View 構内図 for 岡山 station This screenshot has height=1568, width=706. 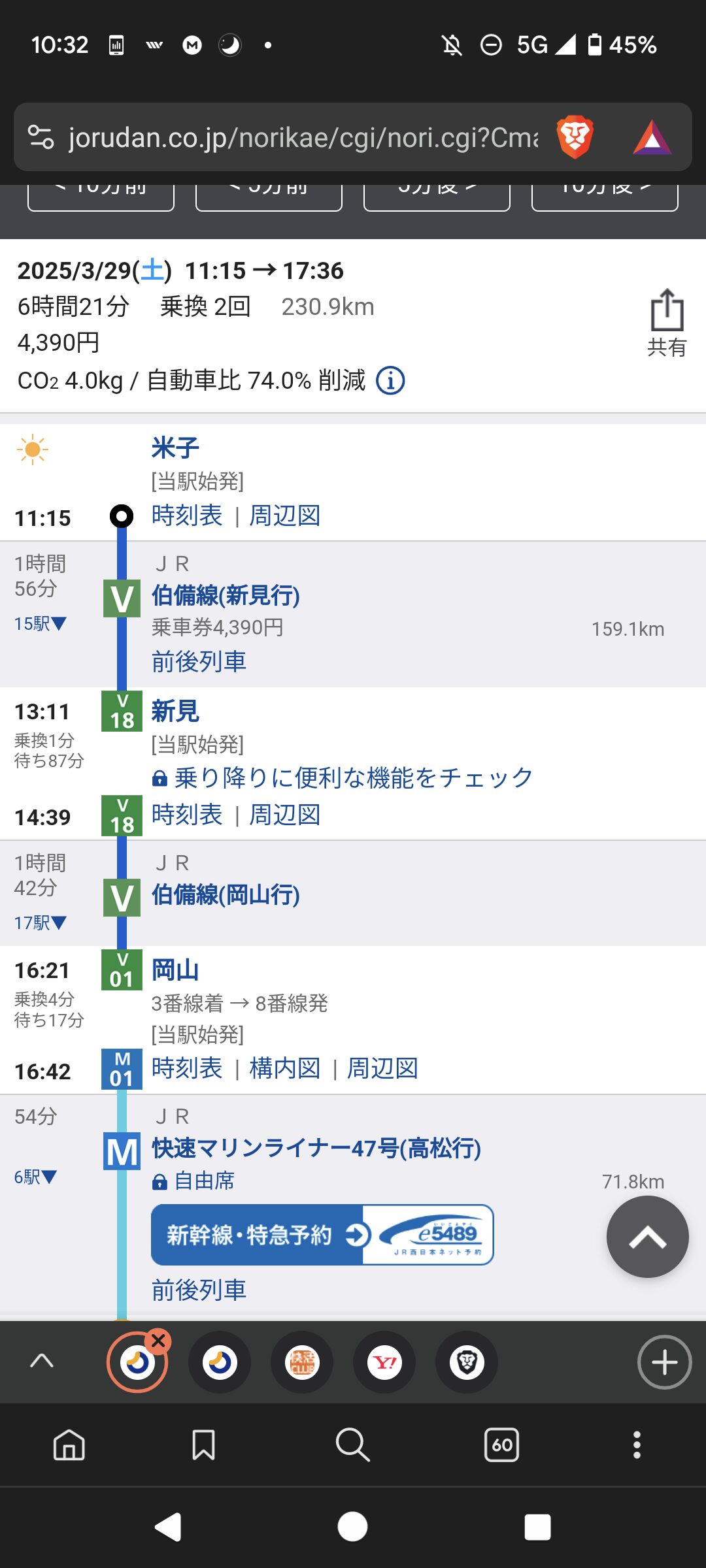[x=285, y=1068]
